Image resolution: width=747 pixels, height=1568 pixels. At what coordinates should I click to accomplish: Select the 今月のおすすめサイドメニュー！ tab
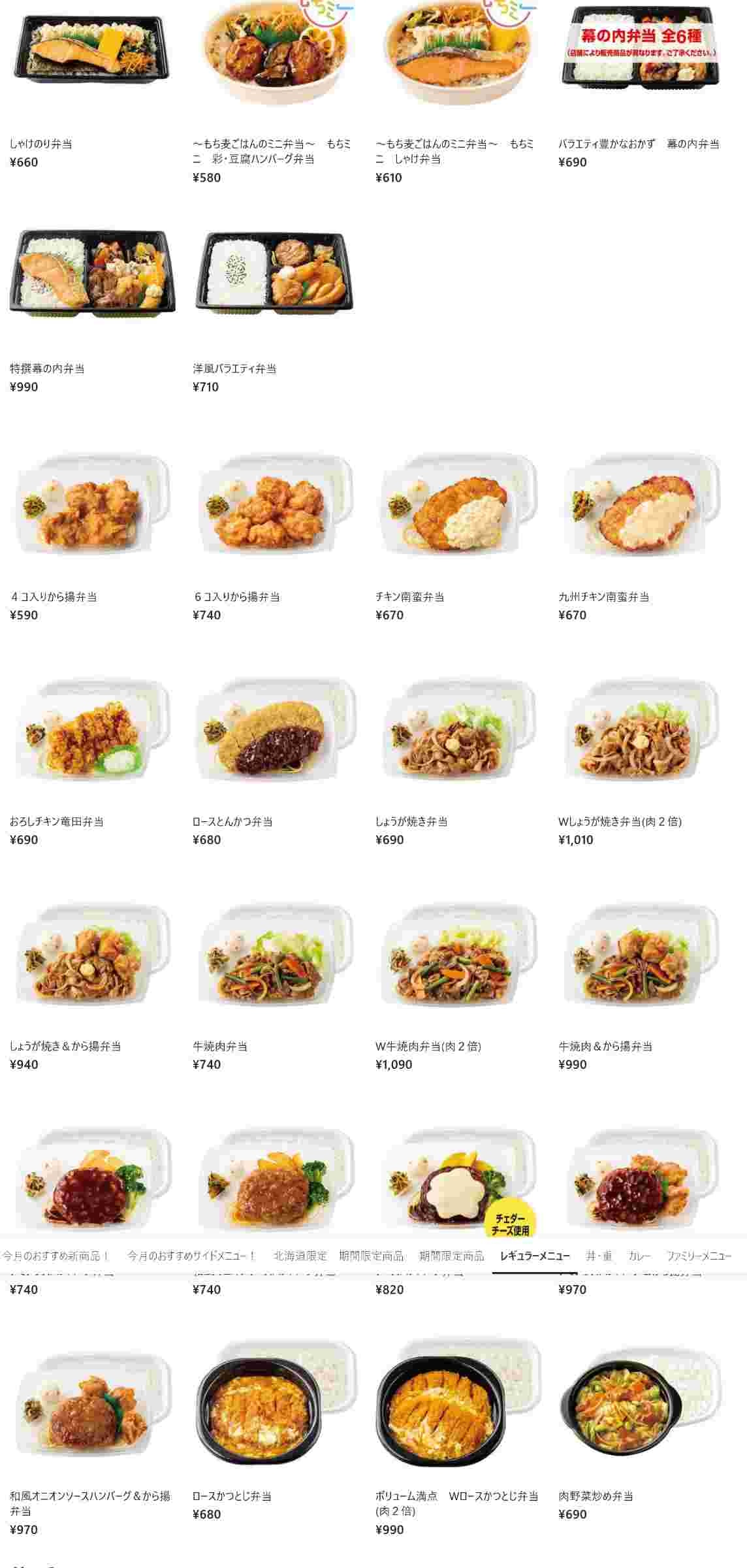click(x=192, y=1256)
